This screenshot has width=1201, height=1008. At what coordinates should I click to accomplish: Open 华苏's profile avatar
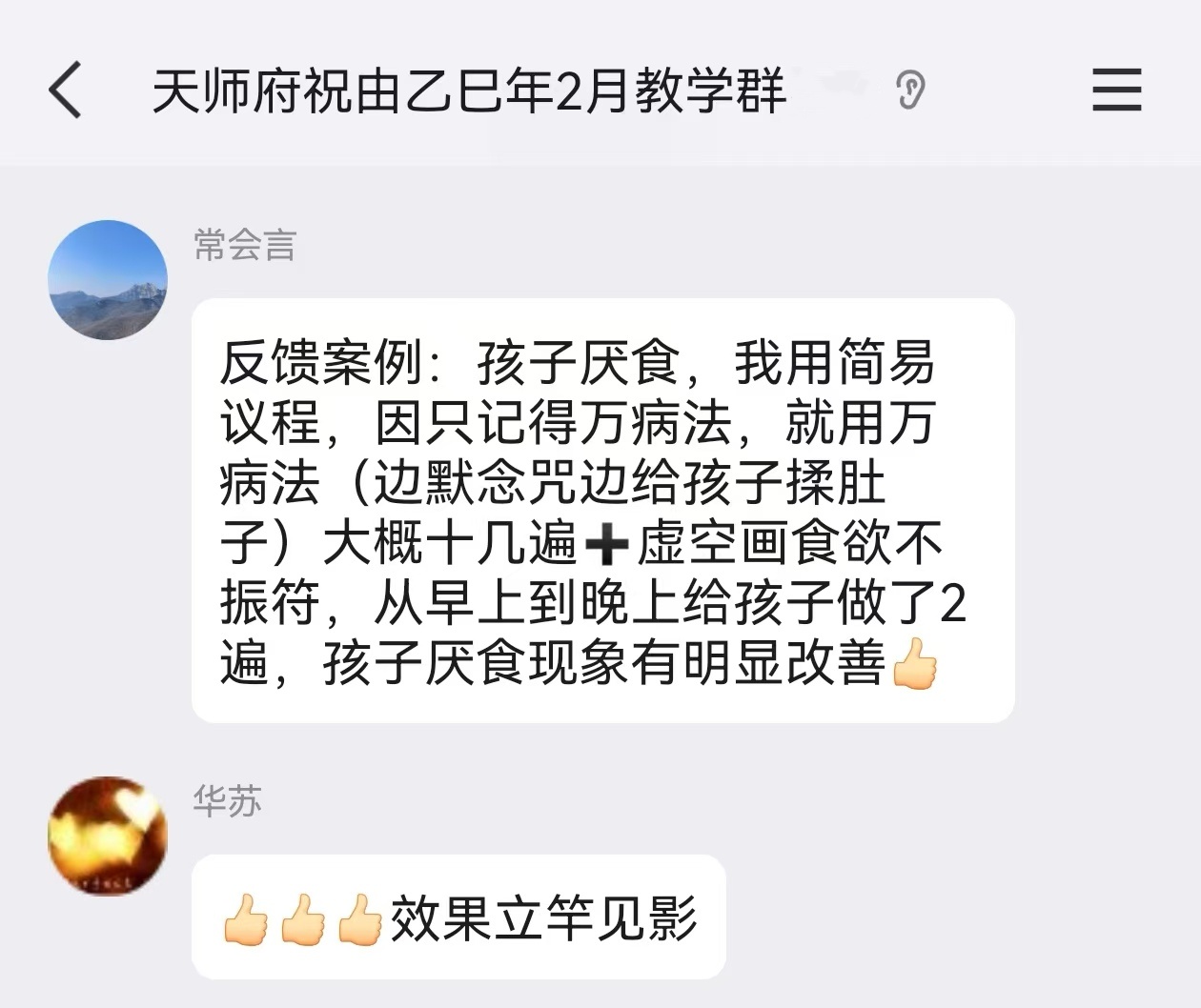click(108, 836)
